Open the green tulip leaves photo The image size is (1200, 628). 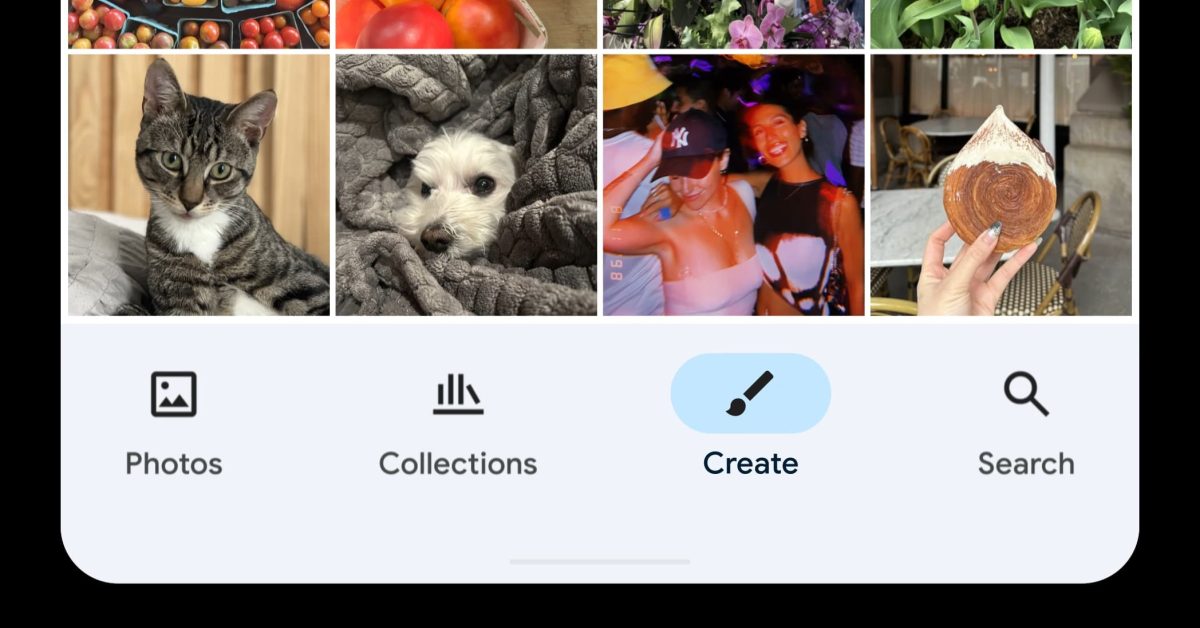click(1001, 24)
